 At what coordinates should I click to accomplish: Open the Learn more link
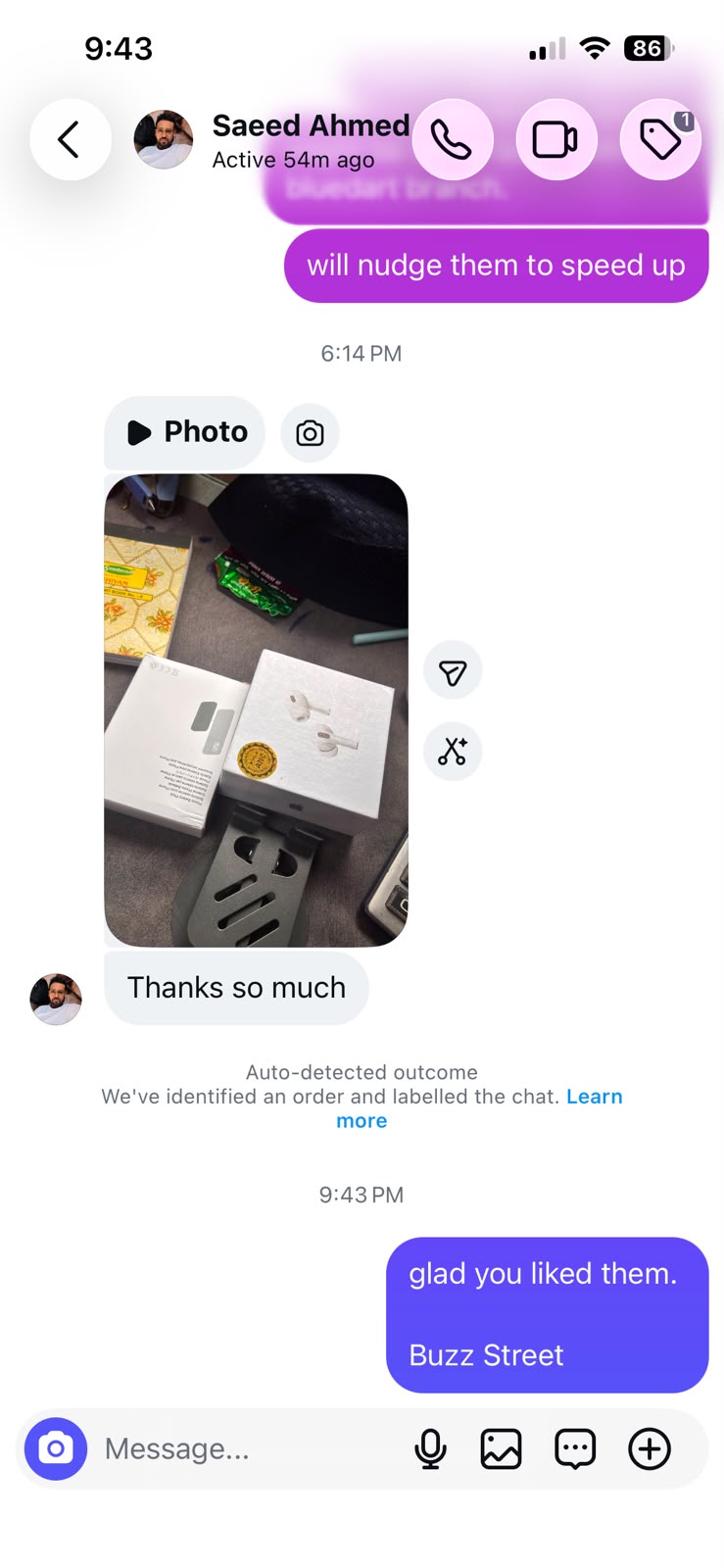click(x=479, y=1108)
